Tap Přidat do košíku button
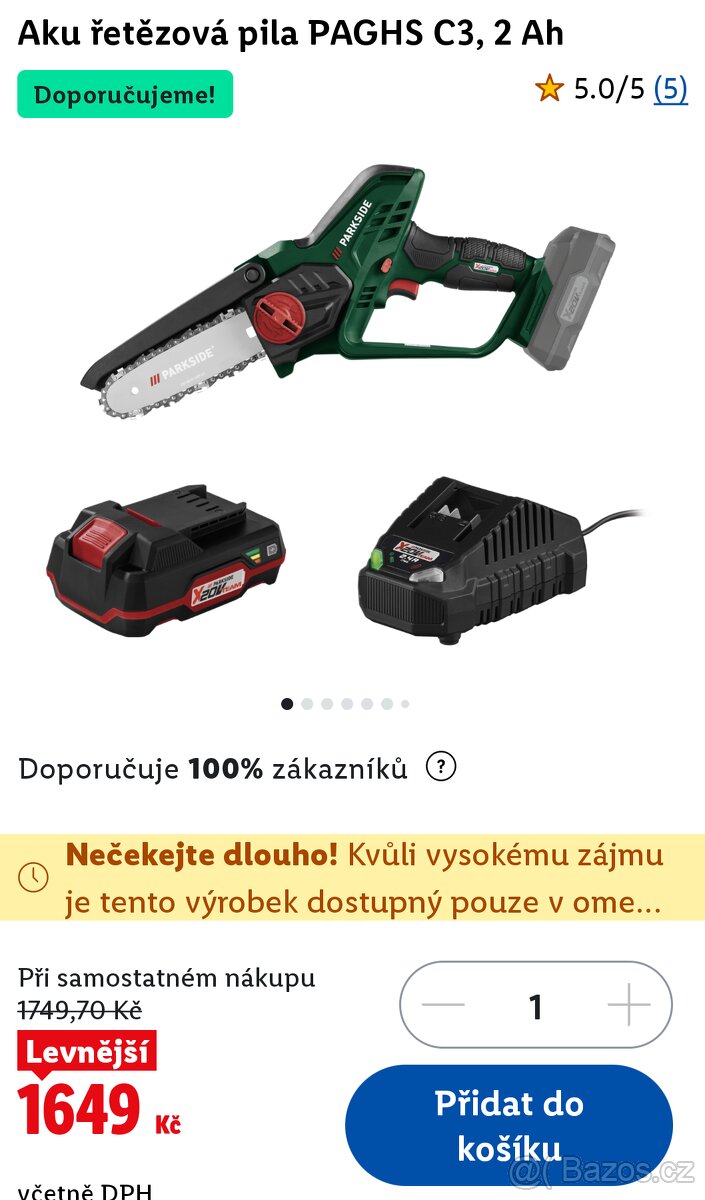705x1200 pixels. point(509,1124)
